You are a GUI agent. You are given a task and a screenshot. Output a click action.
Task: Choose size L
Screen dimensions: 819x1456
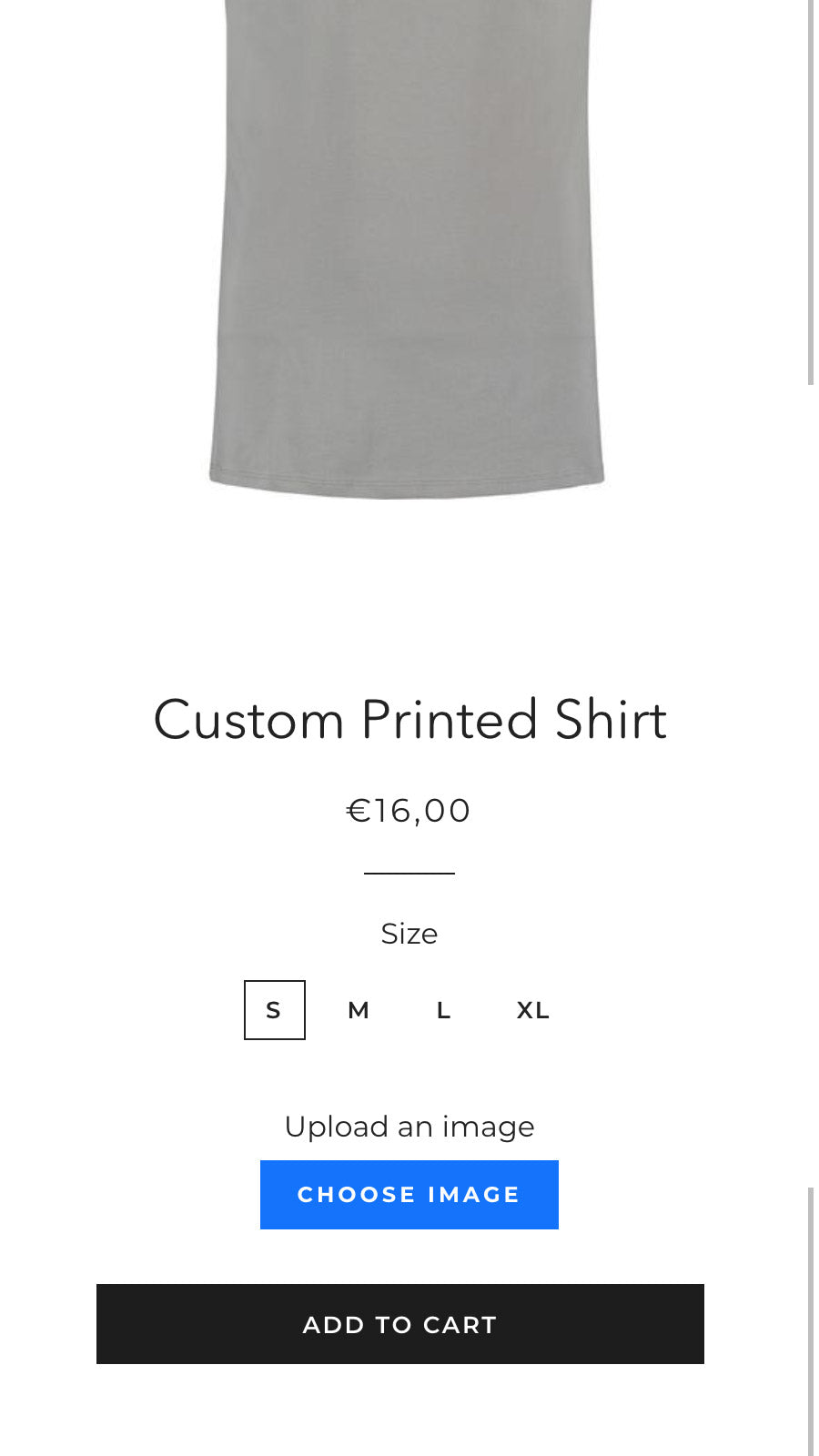click(444, 1010)
